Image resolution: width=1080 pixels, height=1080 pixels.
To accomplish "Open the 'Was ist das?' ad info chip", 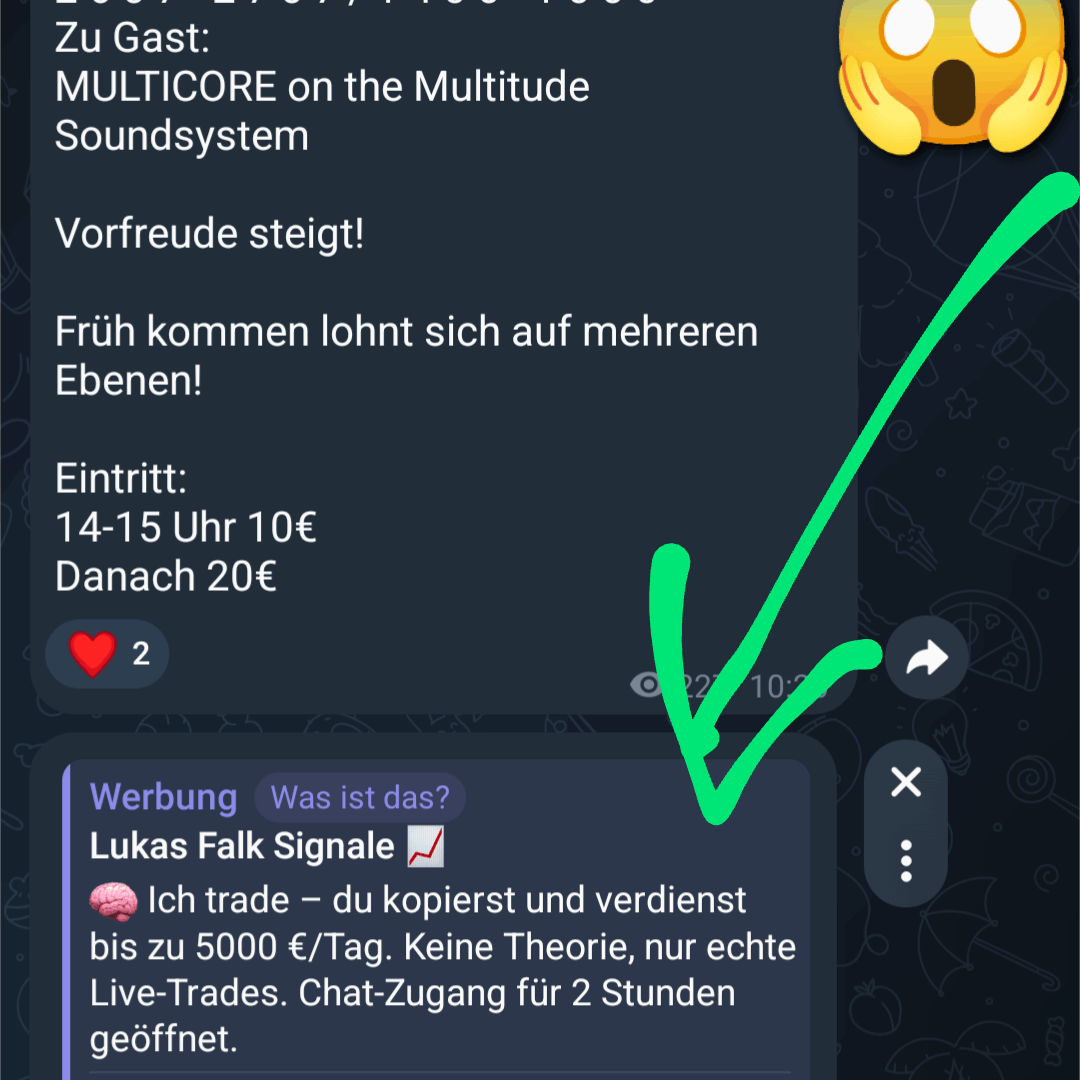I will [360, 797].
